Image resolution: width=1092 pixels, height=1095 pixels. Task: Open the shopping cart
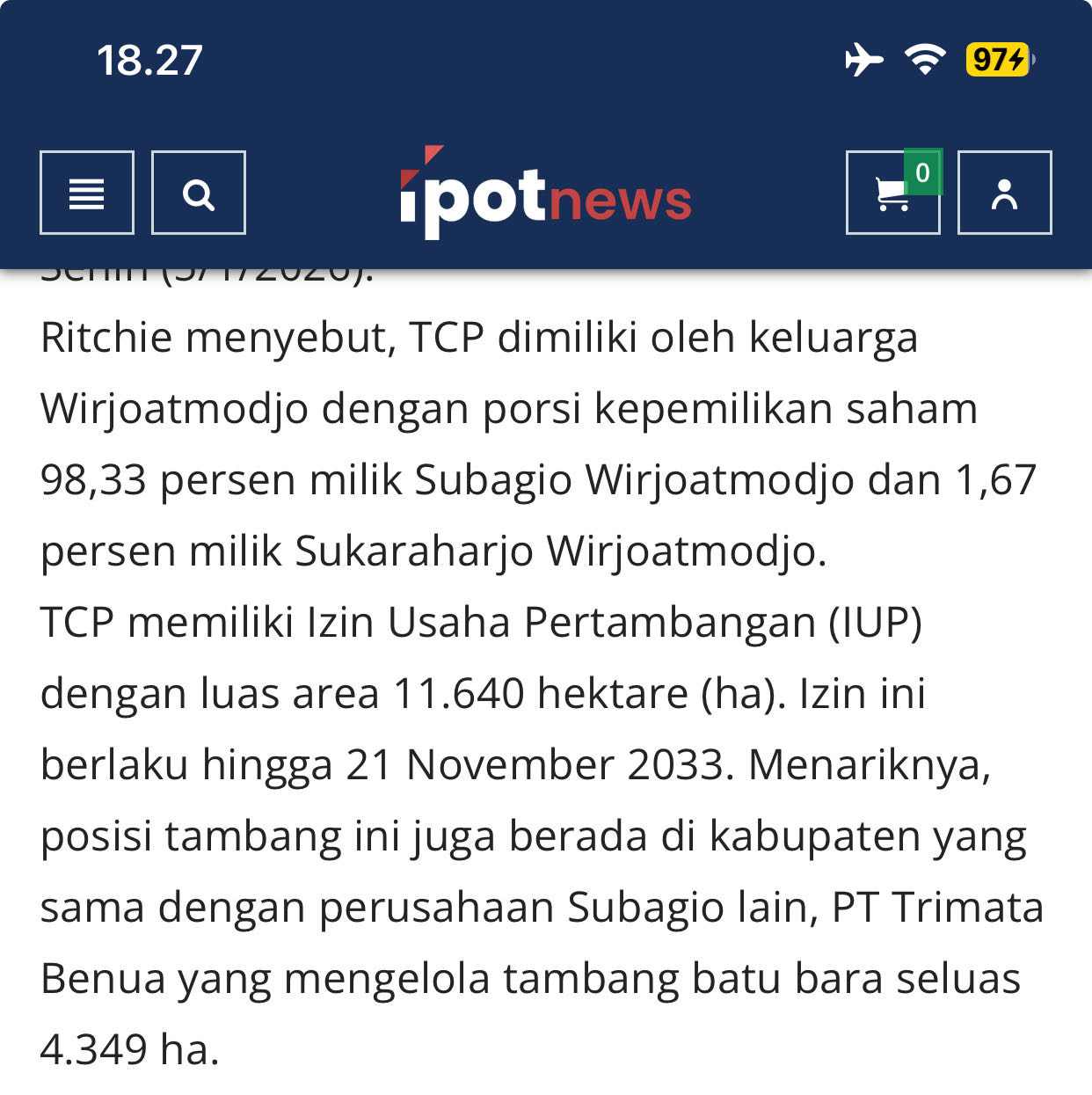click(x=892, y=193)
